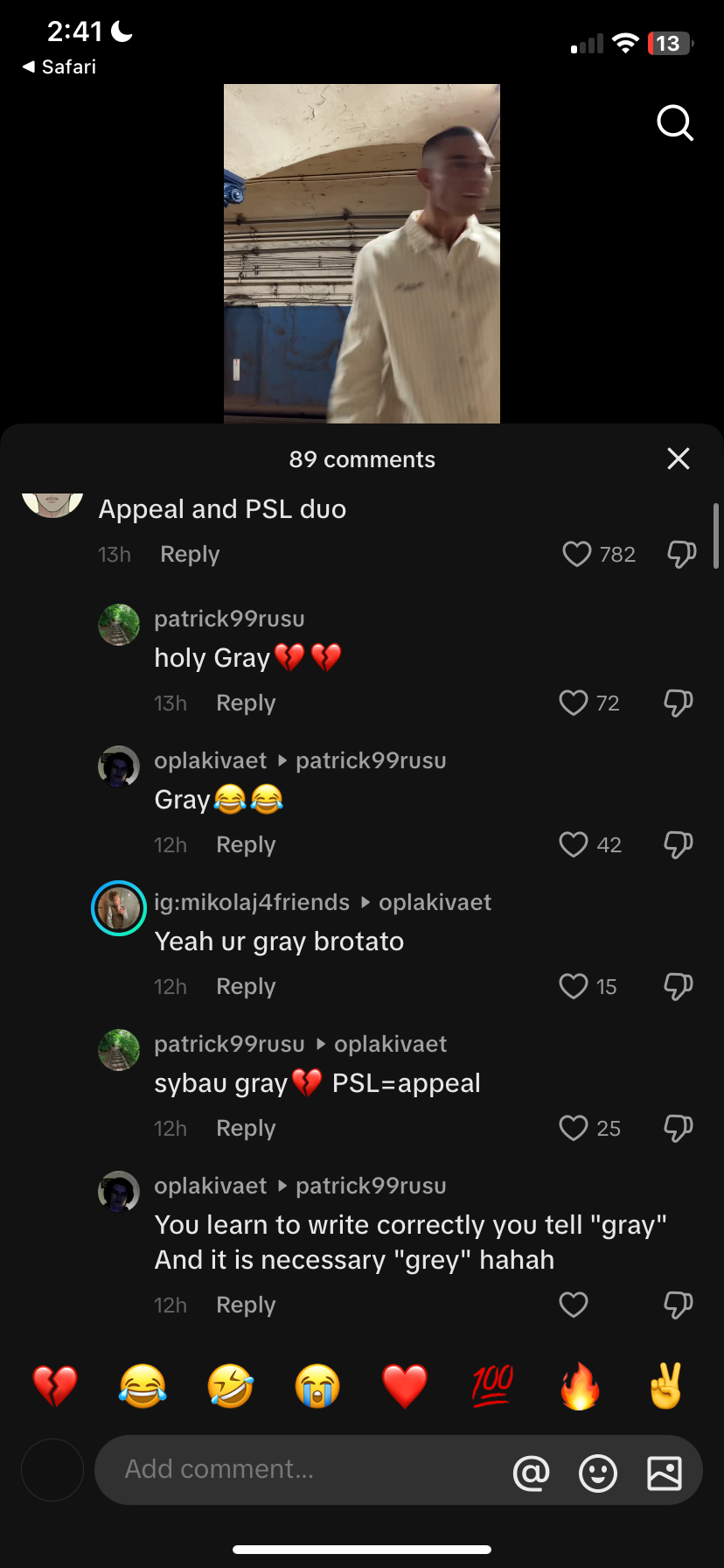The image size is (724, 1568).
Task: Attach a photo to the comment
Action: (665, 1473)
